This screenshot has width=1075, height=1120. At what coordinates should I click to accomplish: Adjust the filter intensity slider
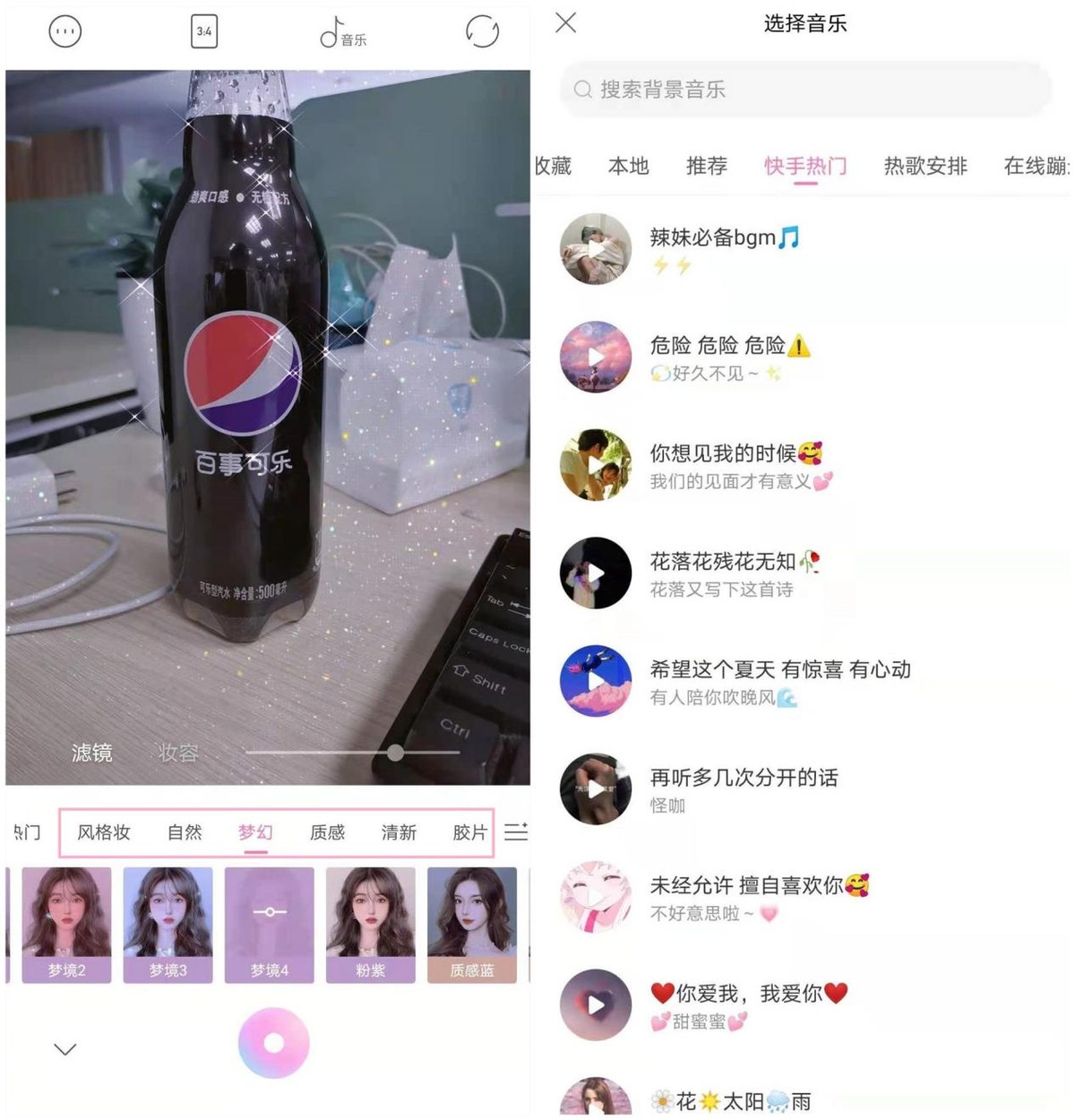[394, 753]
